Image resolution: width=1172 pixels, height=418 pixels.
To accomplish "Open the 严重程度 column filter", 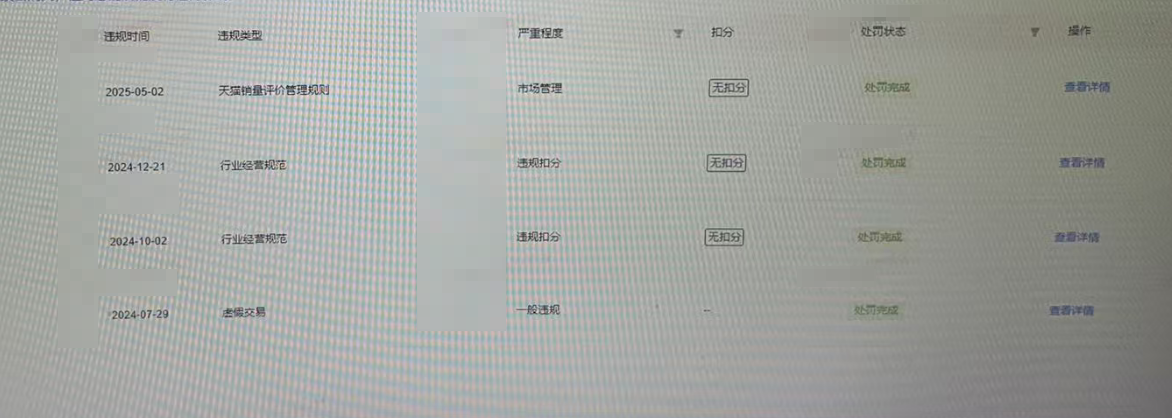I will (679, 34).
